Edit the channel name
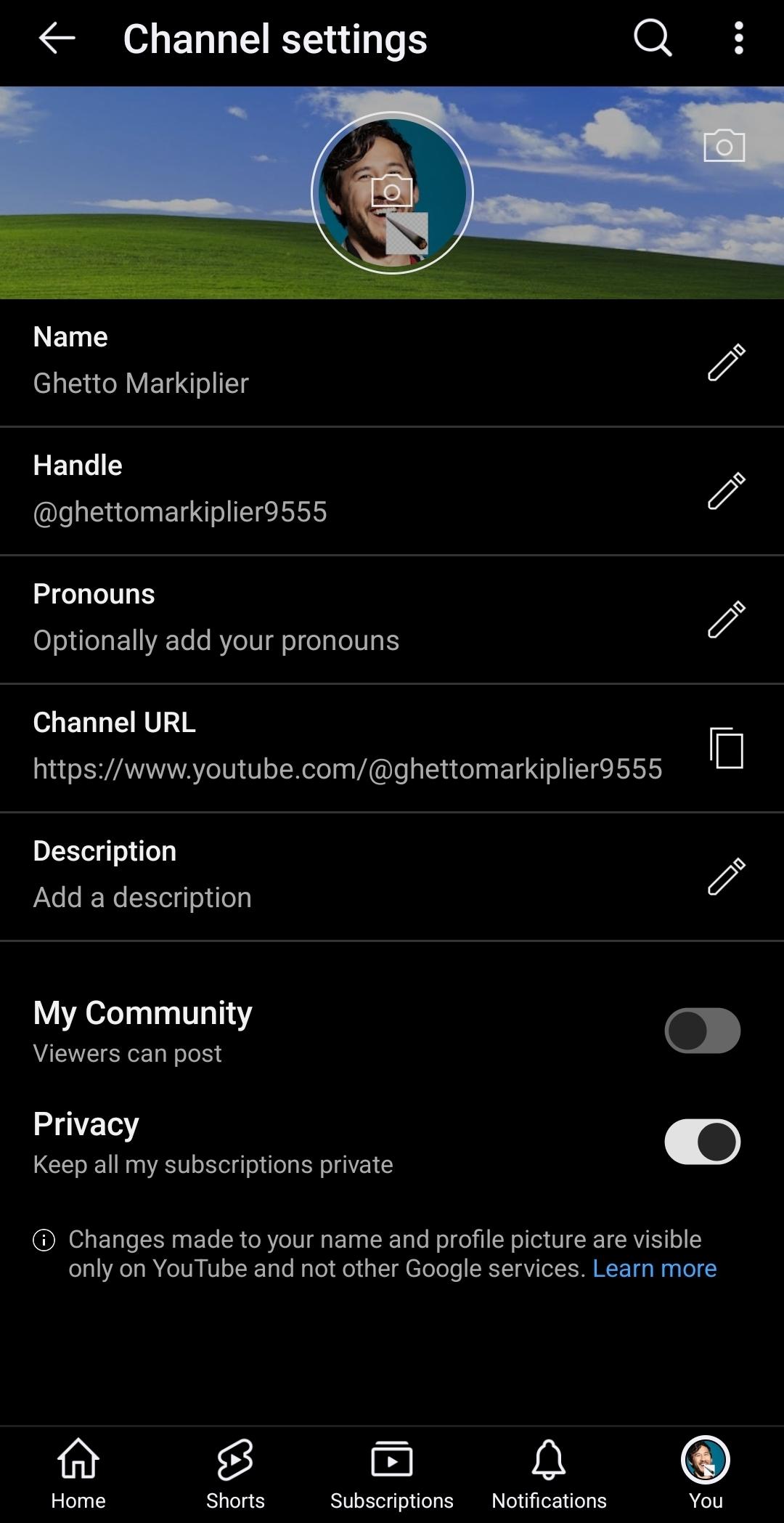This screenshot has height=1523, width=784. click(x=726, y=362)
